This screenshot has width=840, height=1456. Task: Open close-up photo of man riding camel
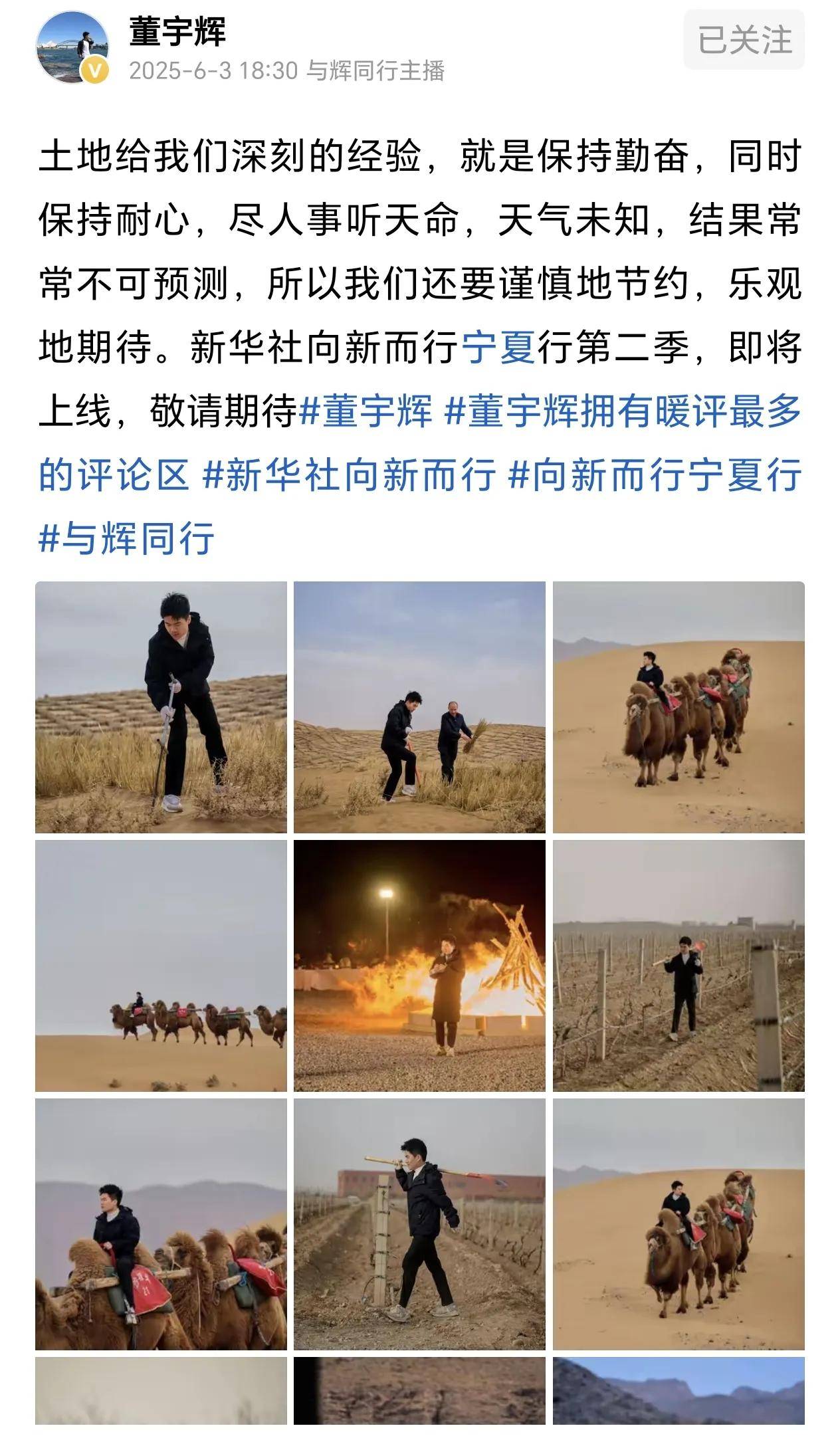(x=161, y=1224)
